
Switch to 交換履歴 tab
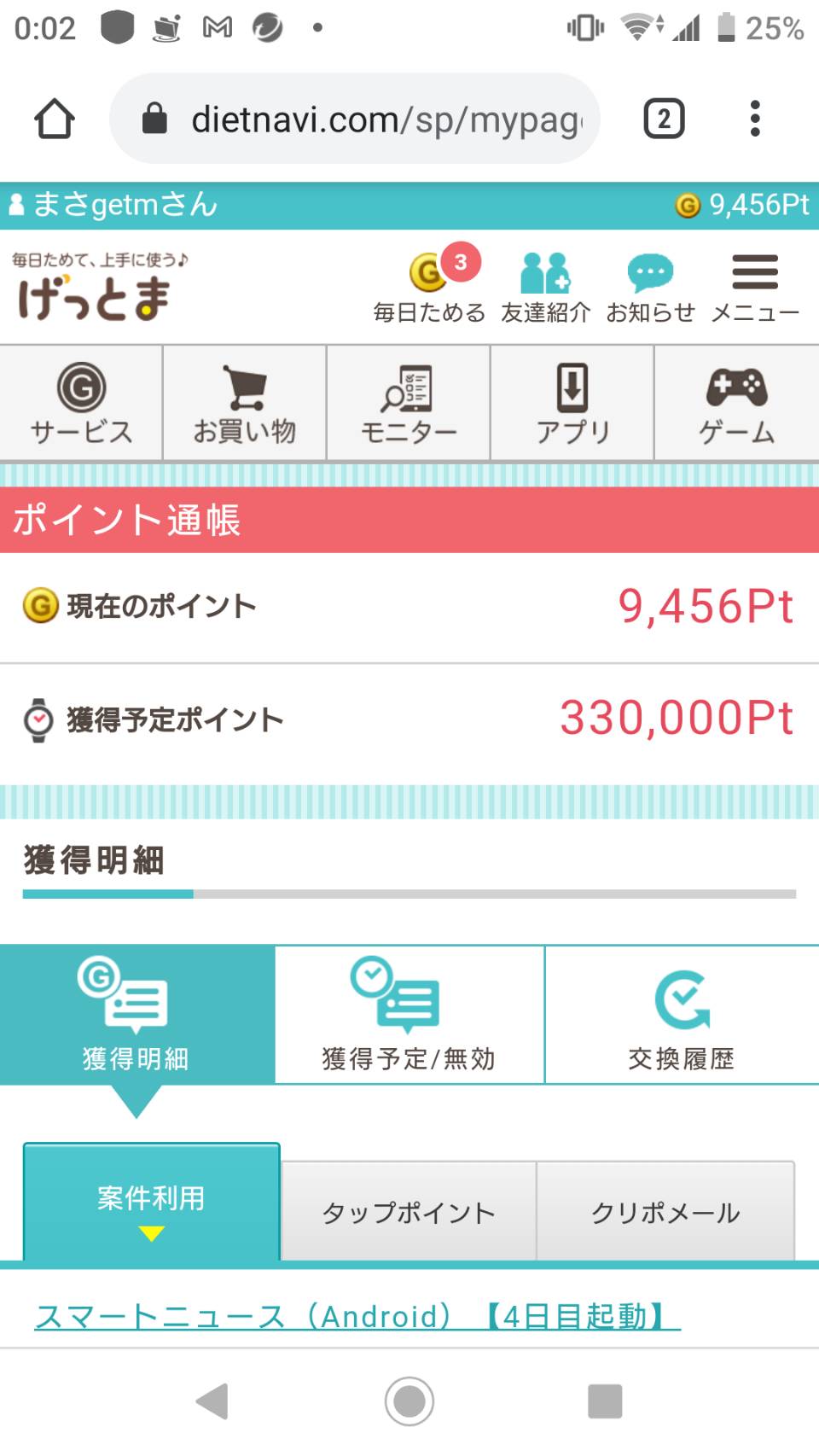click(x=682, y=1016)
